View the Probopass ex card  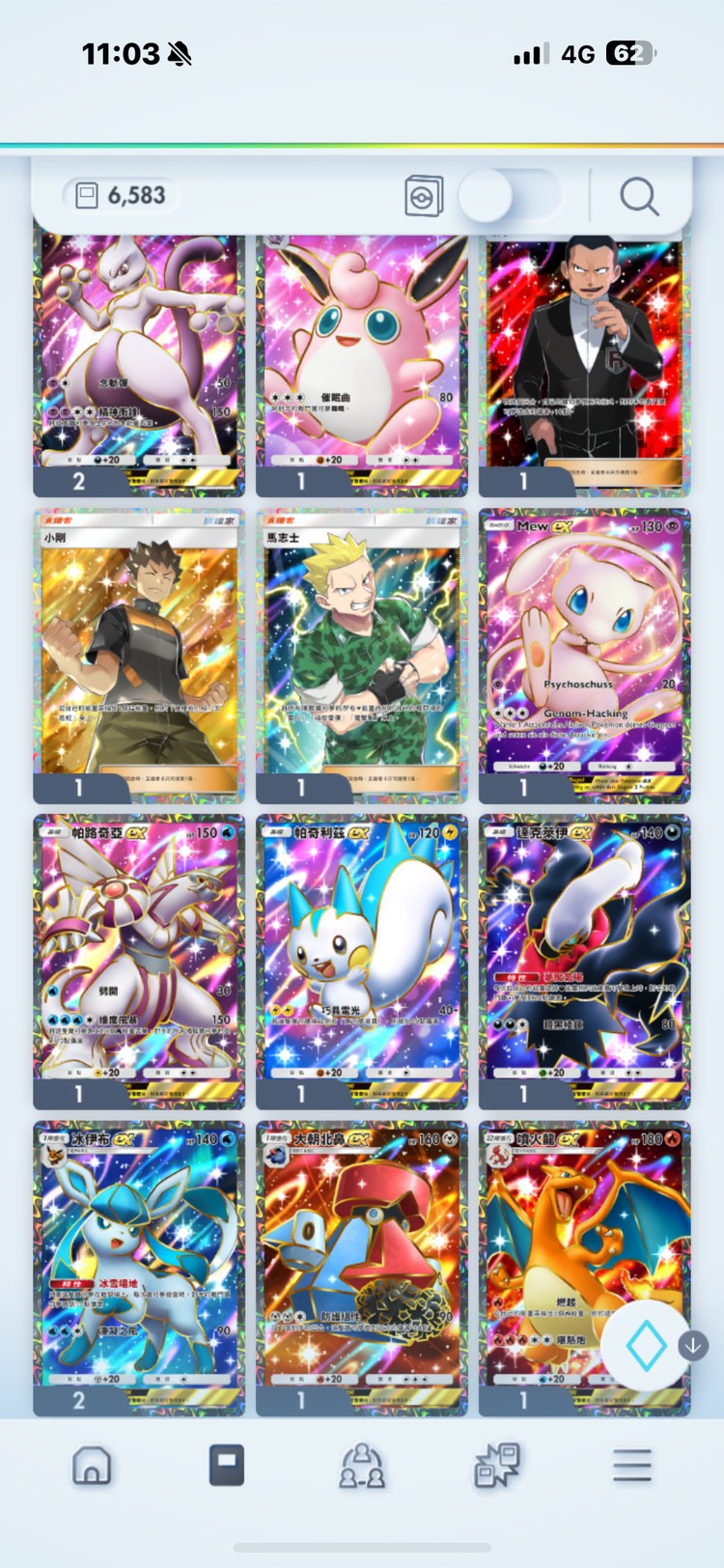pos(362,1260)
